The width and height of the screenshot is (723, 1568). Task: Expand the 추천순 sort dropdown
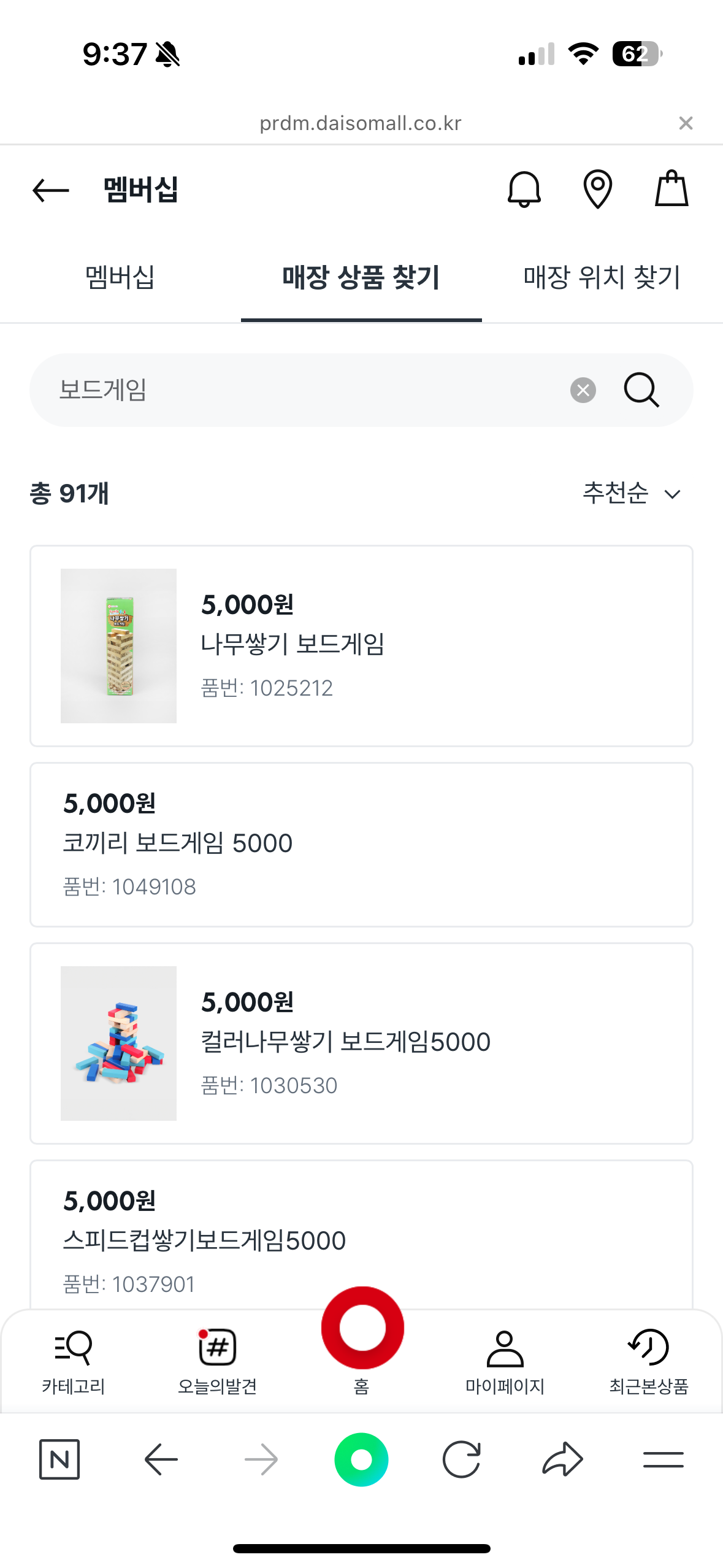click(632, 493)
